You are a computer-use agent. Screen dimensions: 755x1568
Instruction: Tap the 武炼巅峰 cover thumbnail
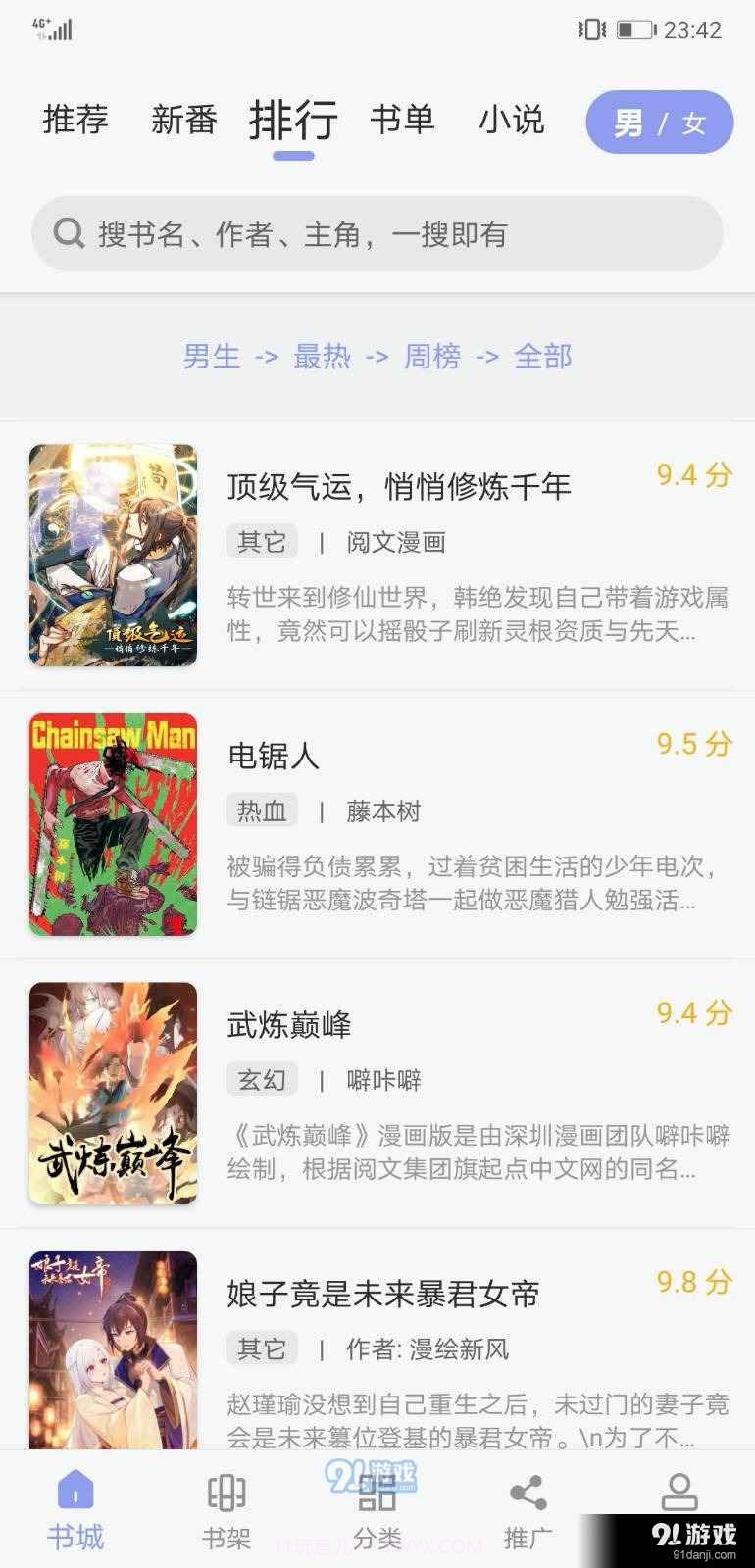[x=113, y=1094]
